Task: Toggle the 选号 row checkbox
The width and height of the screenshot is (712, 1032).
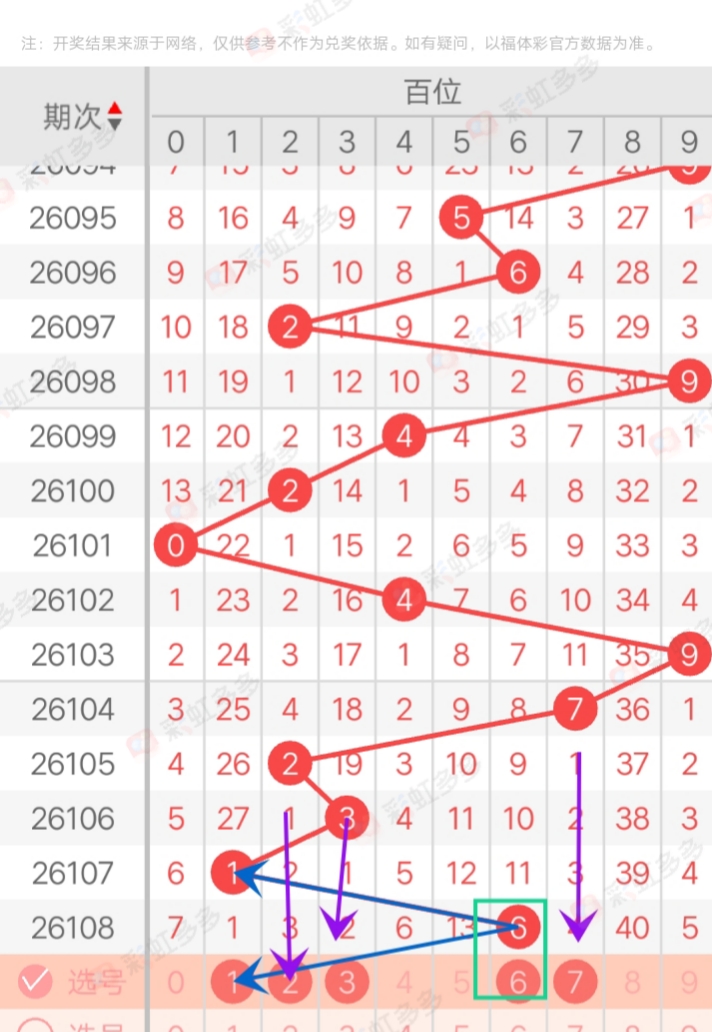Action: point(35,982)
